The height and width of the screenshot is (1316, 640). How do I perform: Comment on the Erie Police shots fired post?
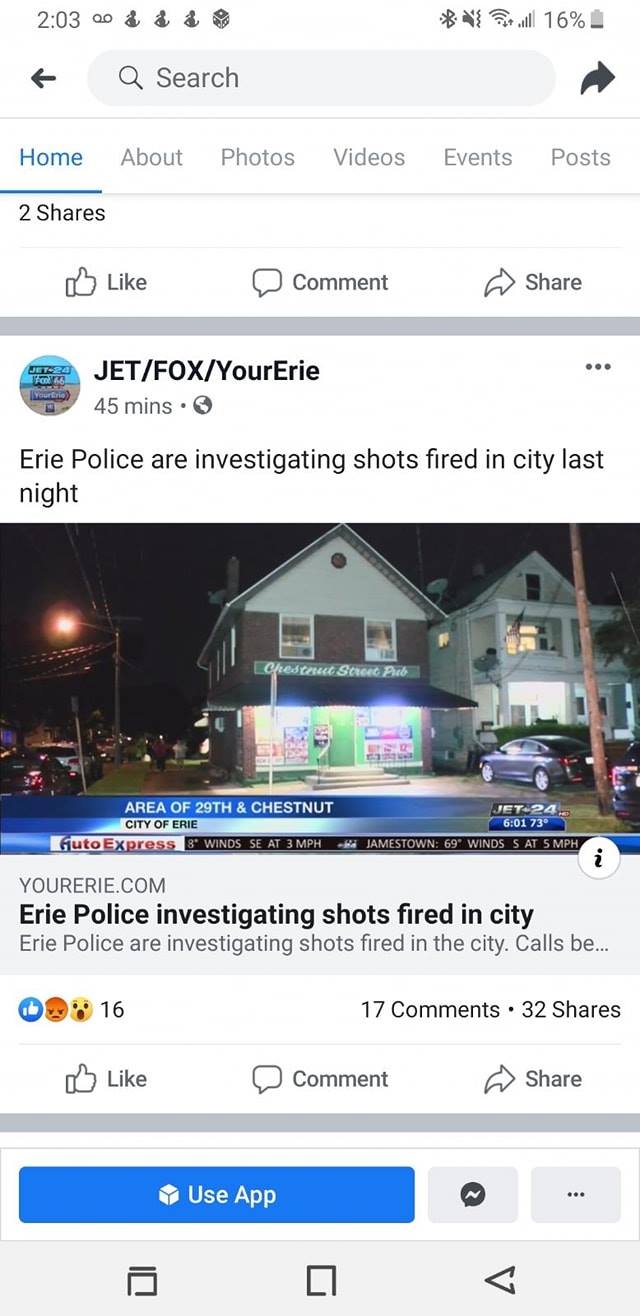320,1079
